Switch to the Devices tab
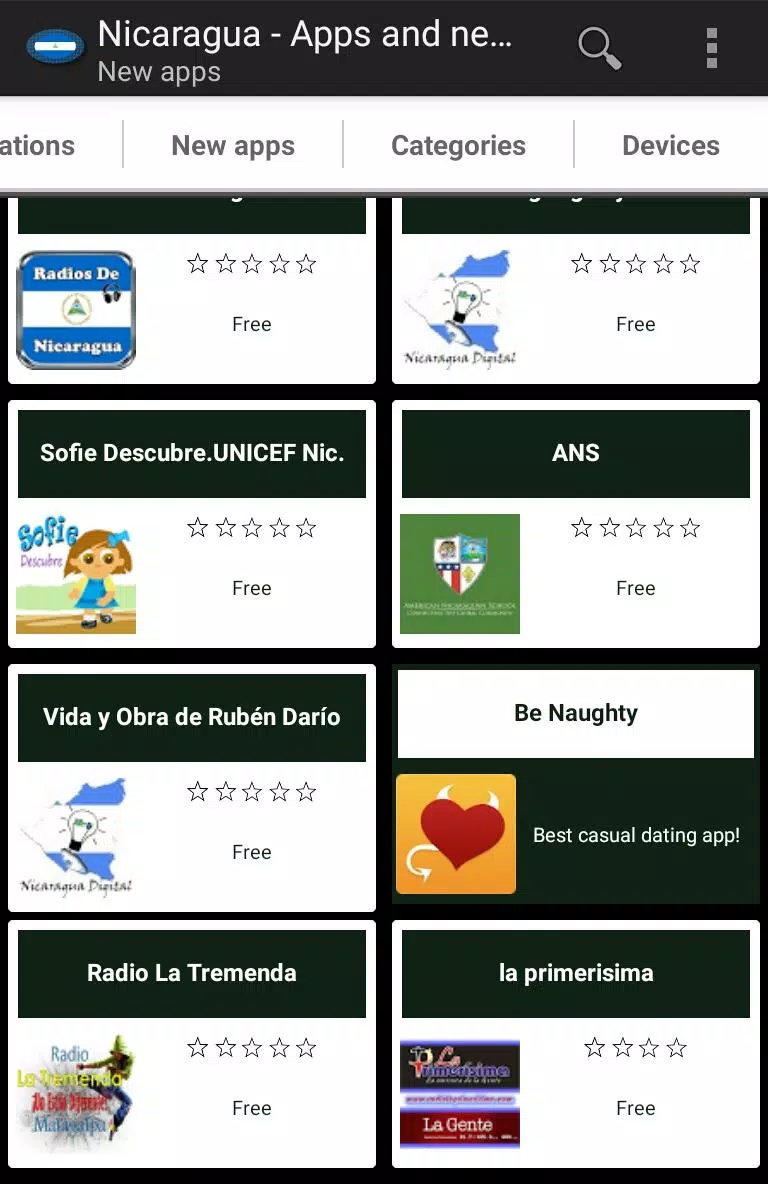Viewport: 768px width, 1184px height. (670, 146)
